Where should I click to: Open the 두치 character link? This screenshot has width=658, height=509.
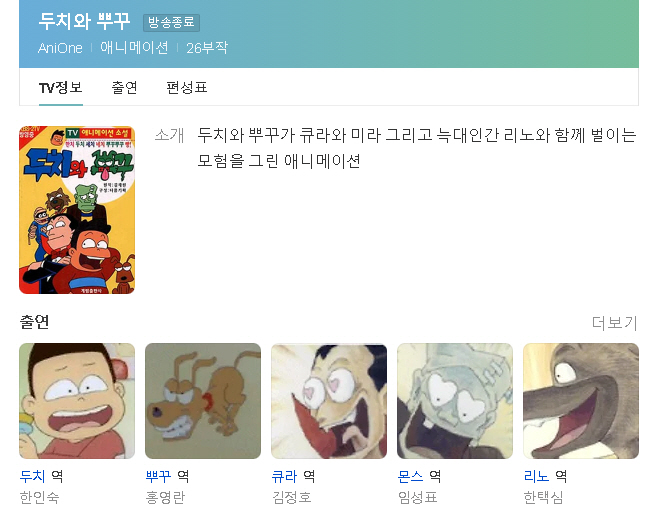(32, 476)
